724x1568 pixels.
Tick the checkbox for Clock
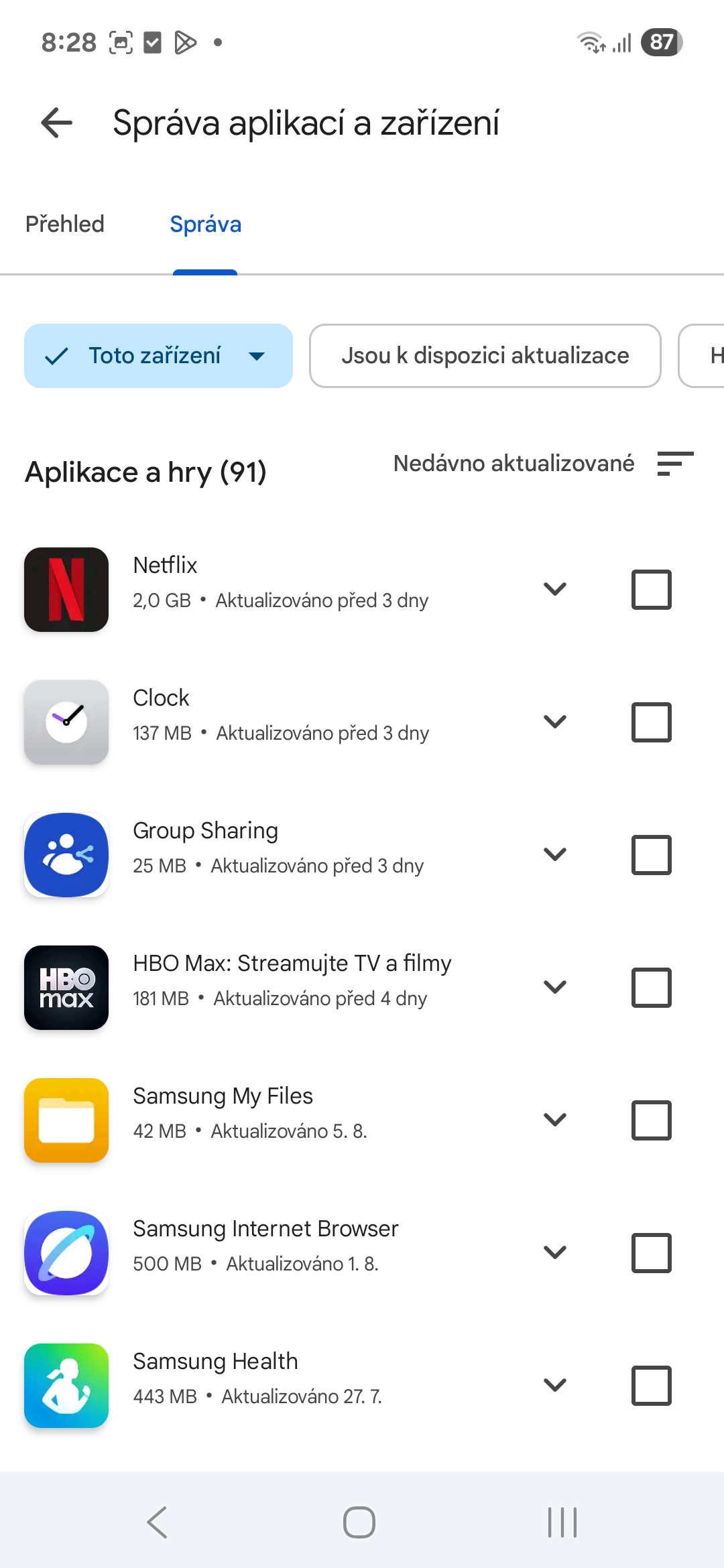pyautogui.click(x=652, y=722)
